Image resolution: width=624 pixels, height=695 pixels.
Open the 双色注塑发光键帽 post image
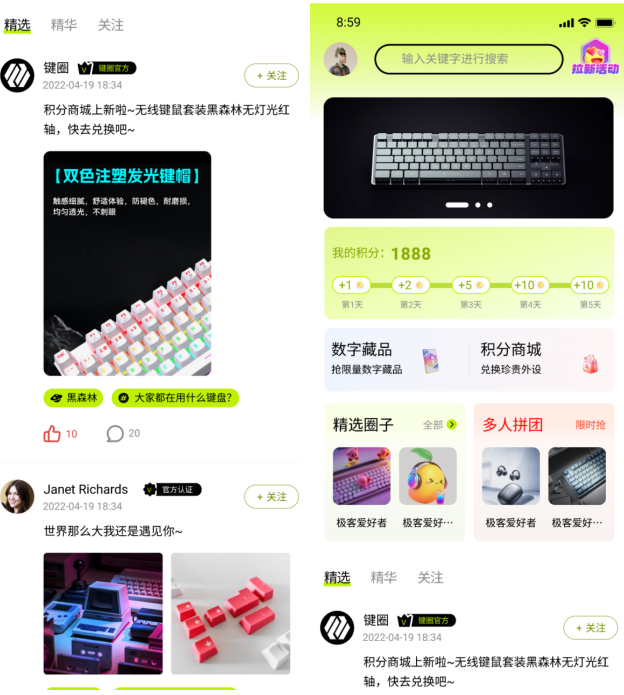127,263
